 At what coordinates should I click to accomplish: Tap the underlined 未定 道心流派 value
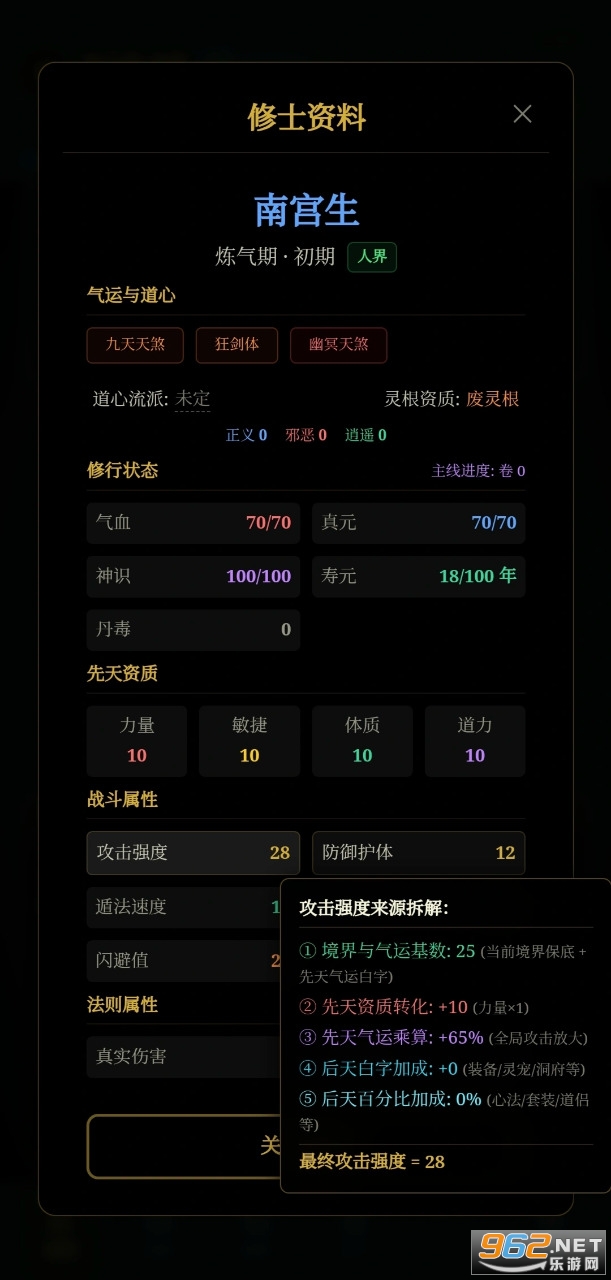[192, 399]
